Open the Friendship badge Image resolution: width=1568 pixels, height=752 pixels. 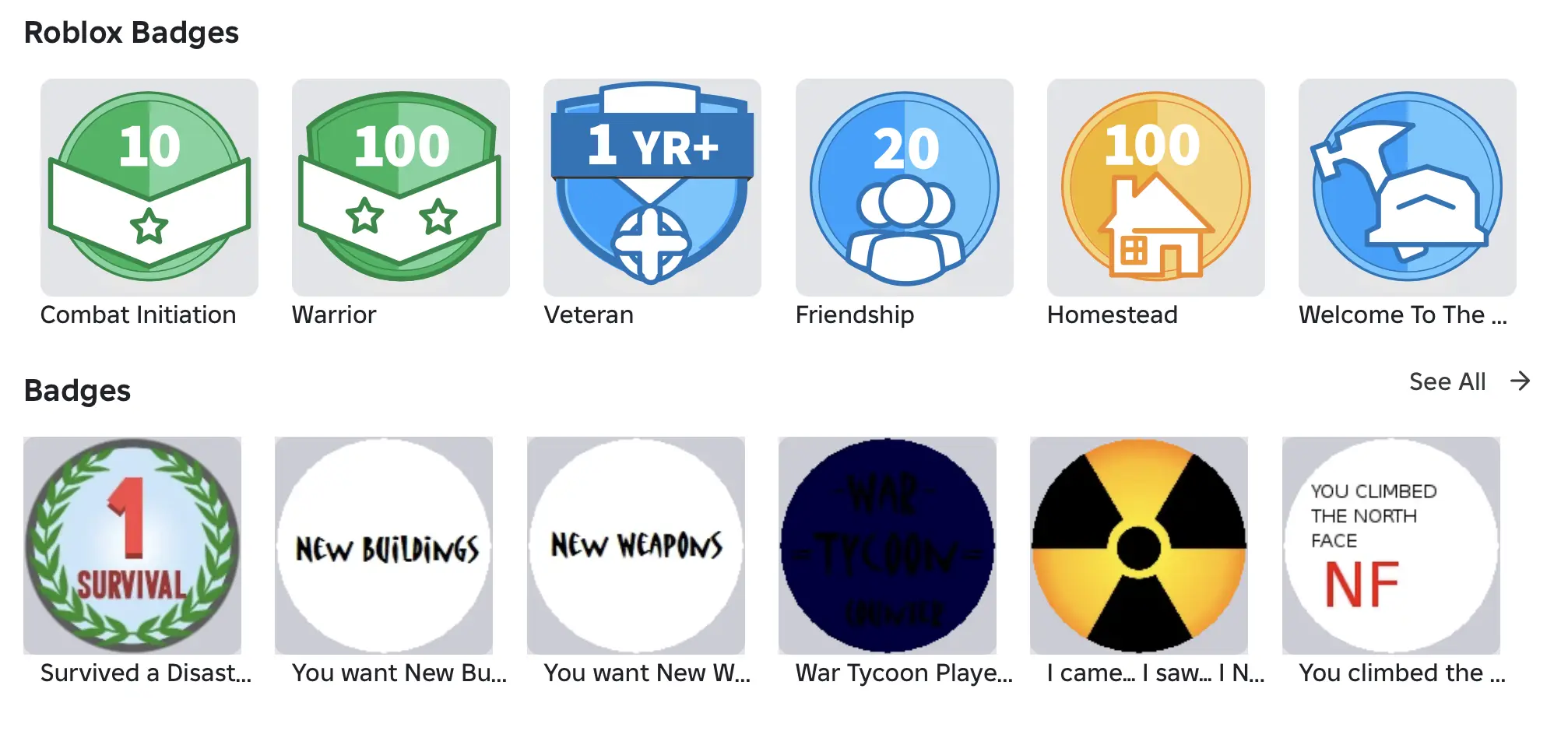point(904,187)
